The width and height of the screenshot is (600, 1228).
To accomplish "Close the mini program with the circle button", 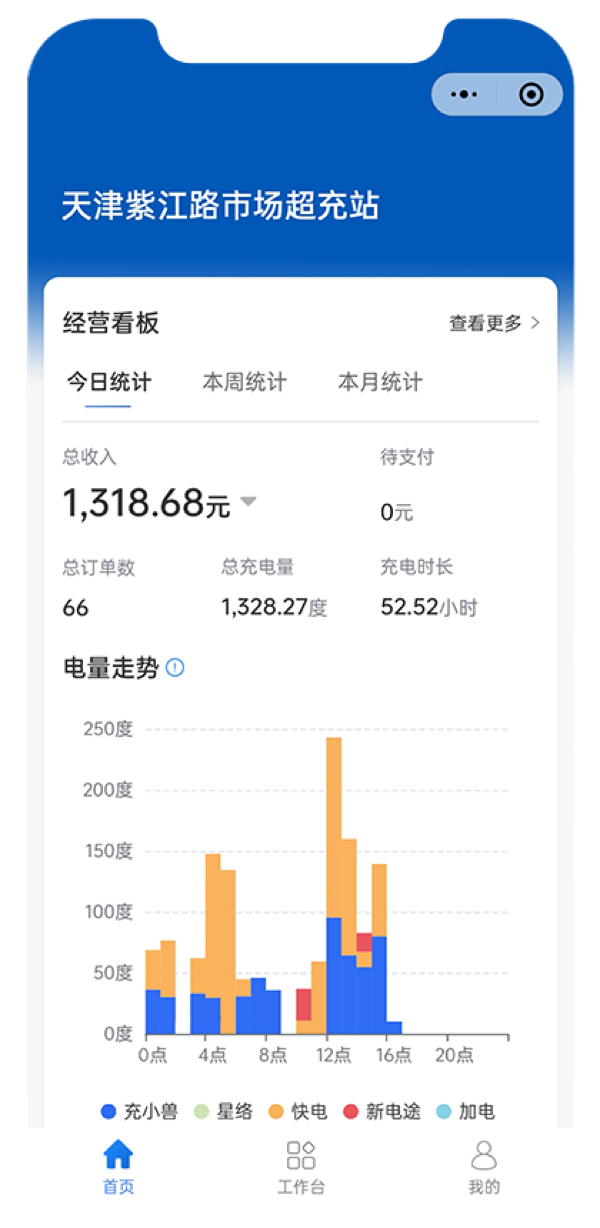I will pyautogui.click(x=531, y=95).
